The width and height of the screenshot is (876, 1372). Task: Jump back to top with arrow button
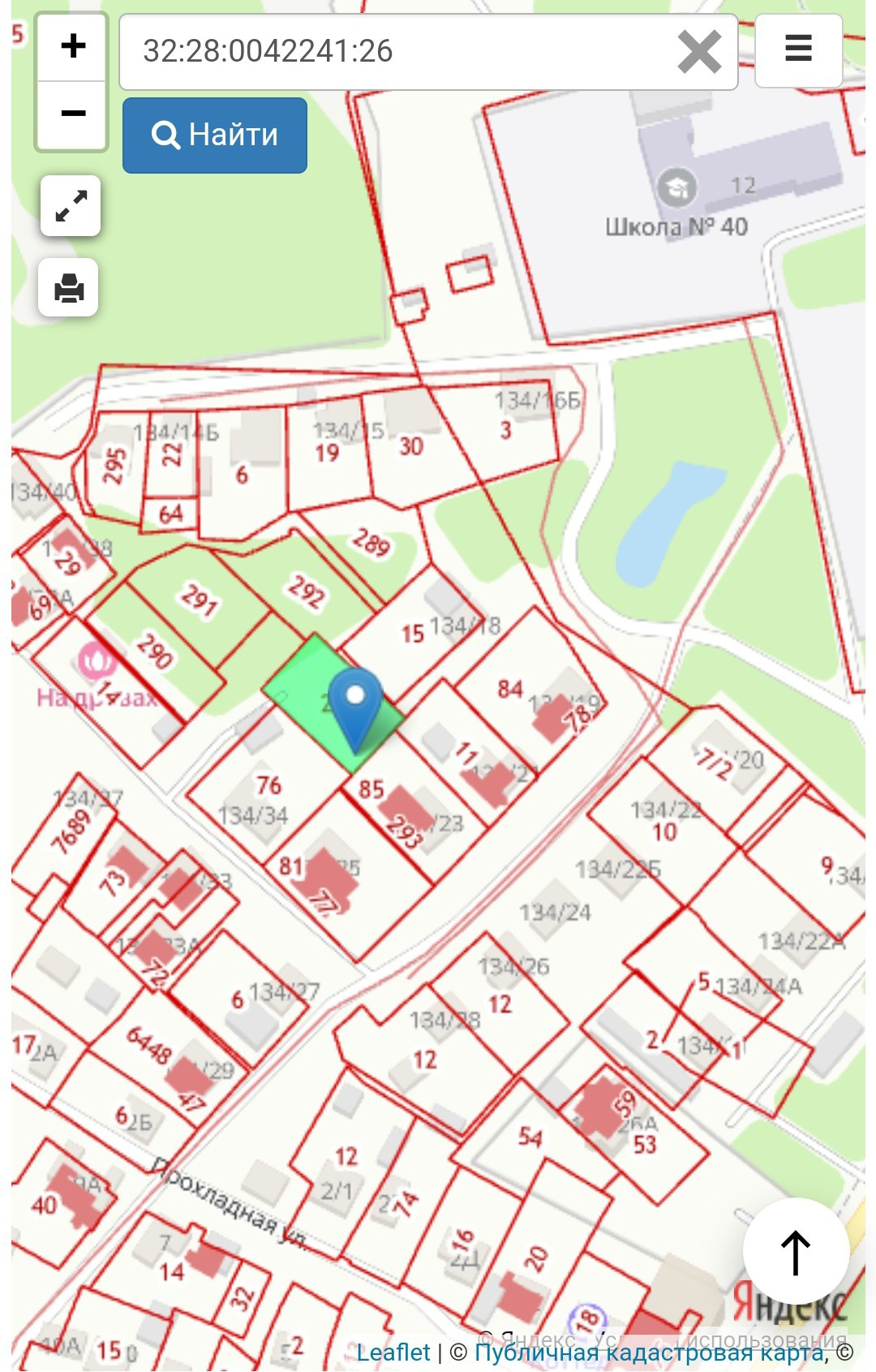click(x=796, y=1252)
